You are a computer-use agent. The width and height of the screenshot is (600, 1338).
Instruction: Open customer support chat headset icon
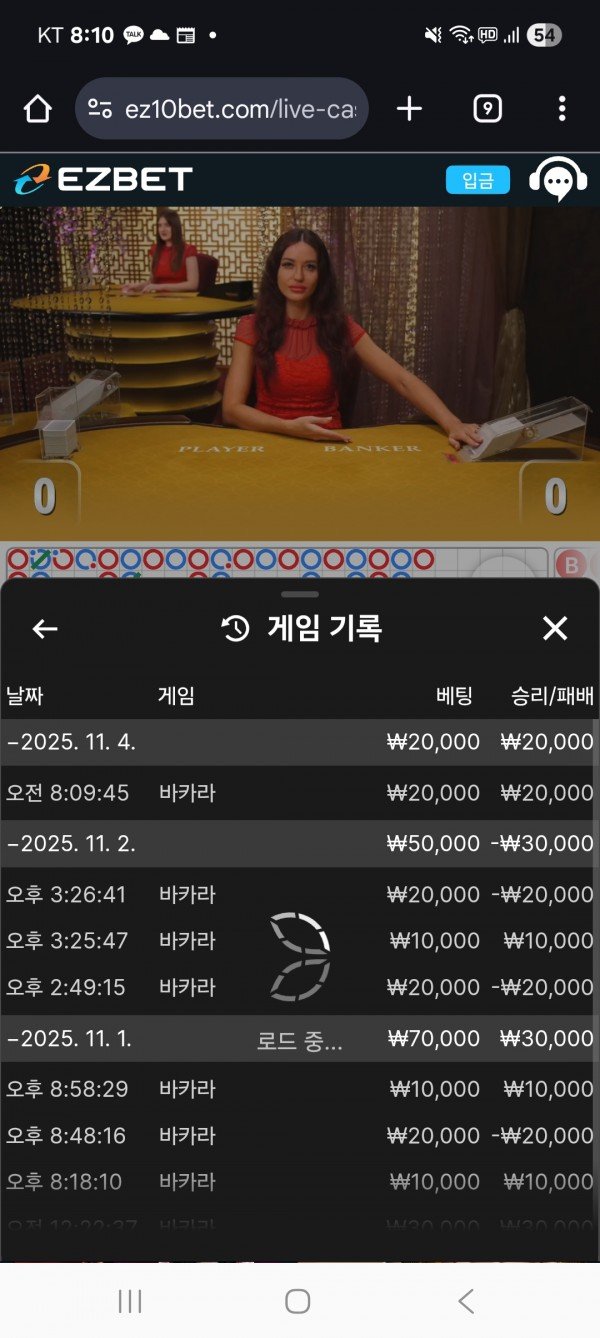tap(557, 181)
